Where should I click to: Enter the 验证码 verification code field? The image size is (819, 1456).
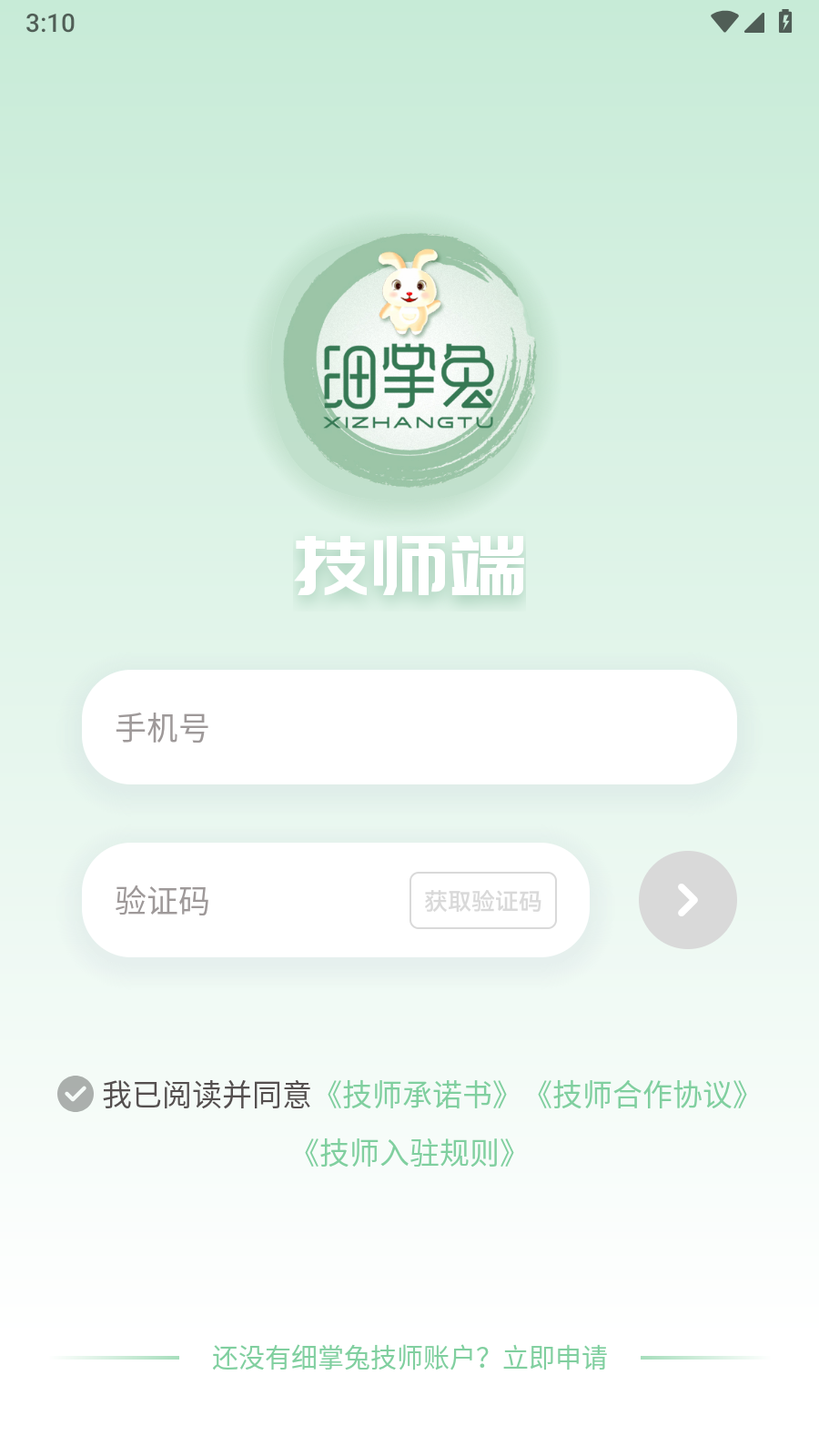click(x=246, y=900)
